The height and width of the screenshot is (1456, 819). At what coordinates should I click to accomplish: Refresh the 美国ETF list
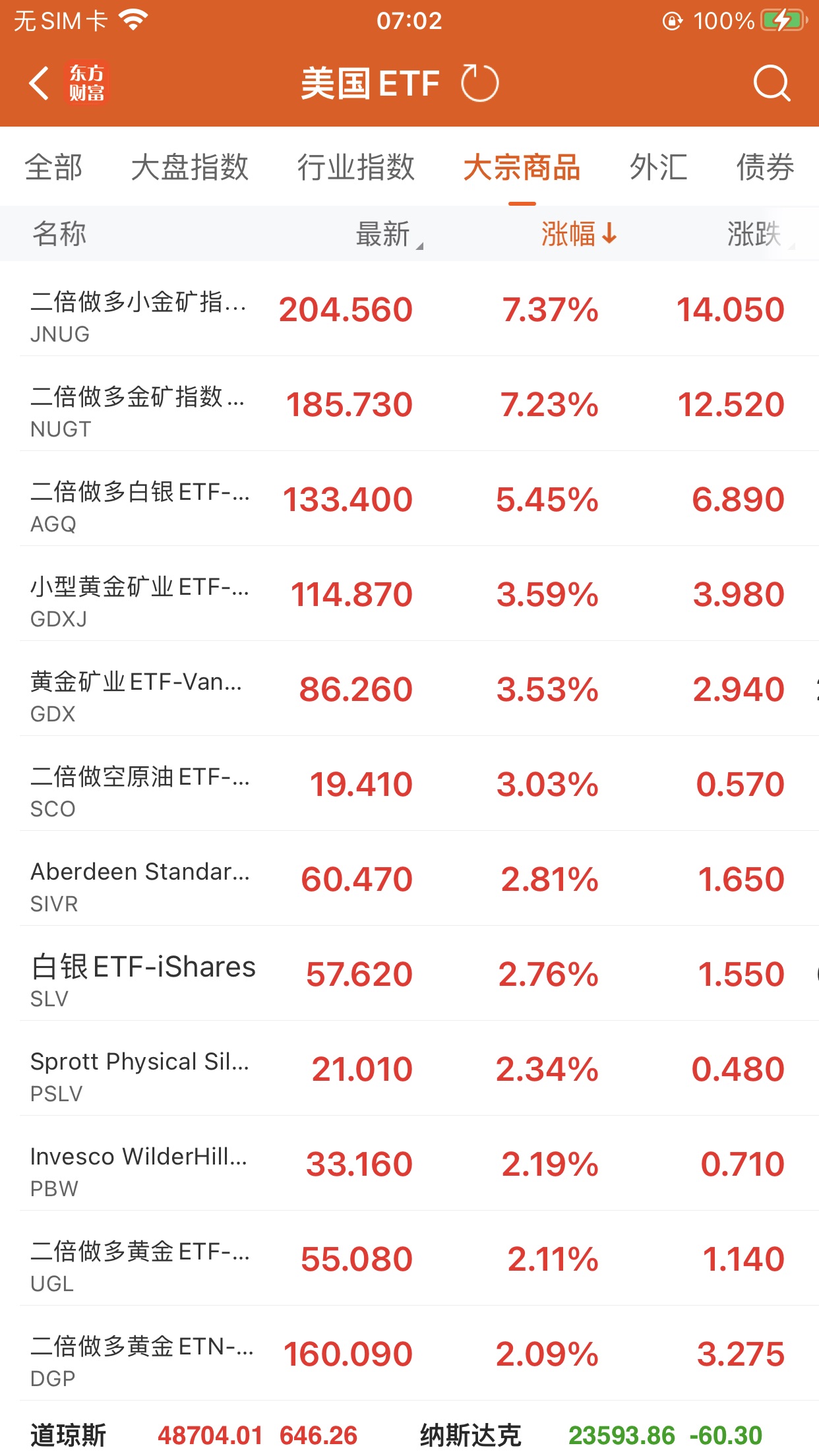coord(479,84)
